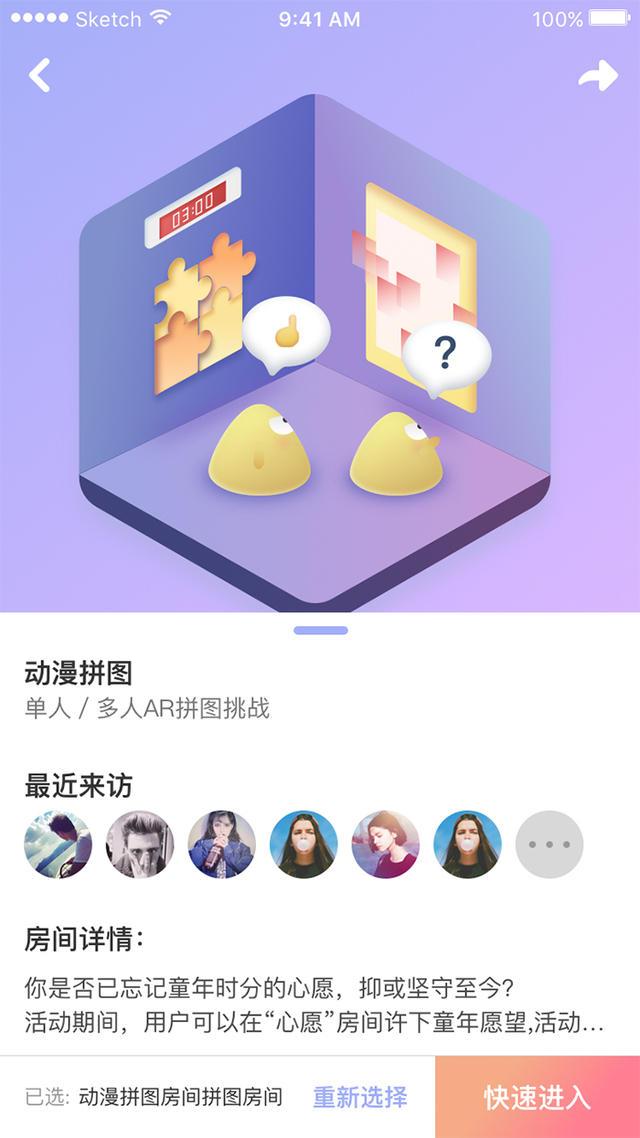Share this room using the top-right arrow
The height and width of the screenshot is (1138, 640).
598,76
